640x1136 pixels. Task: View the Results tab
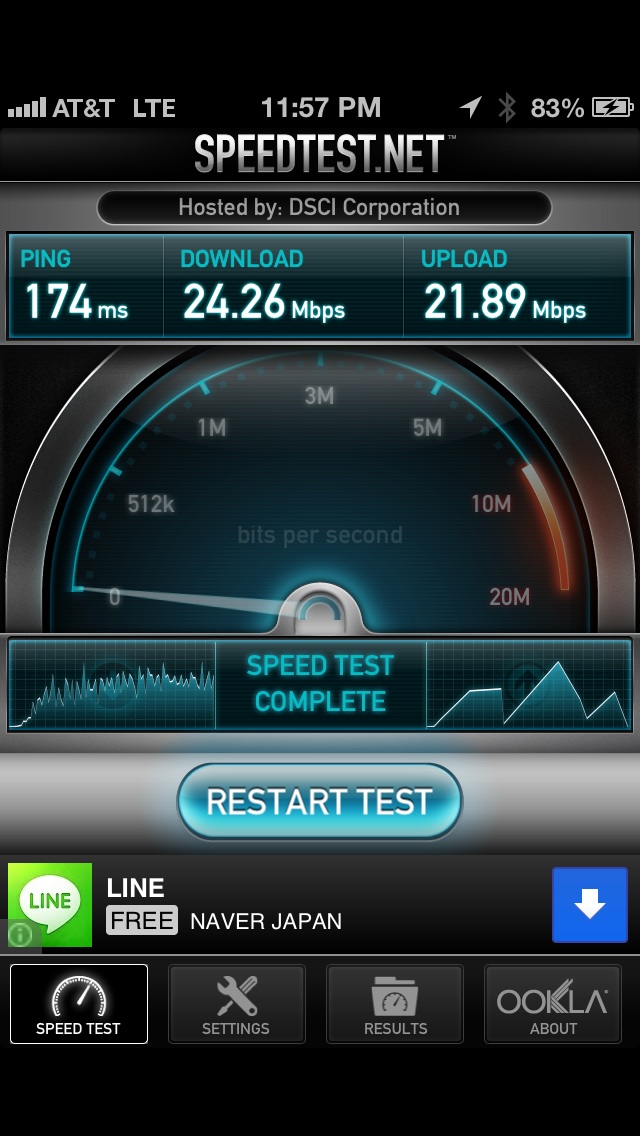click(395, 1004)
